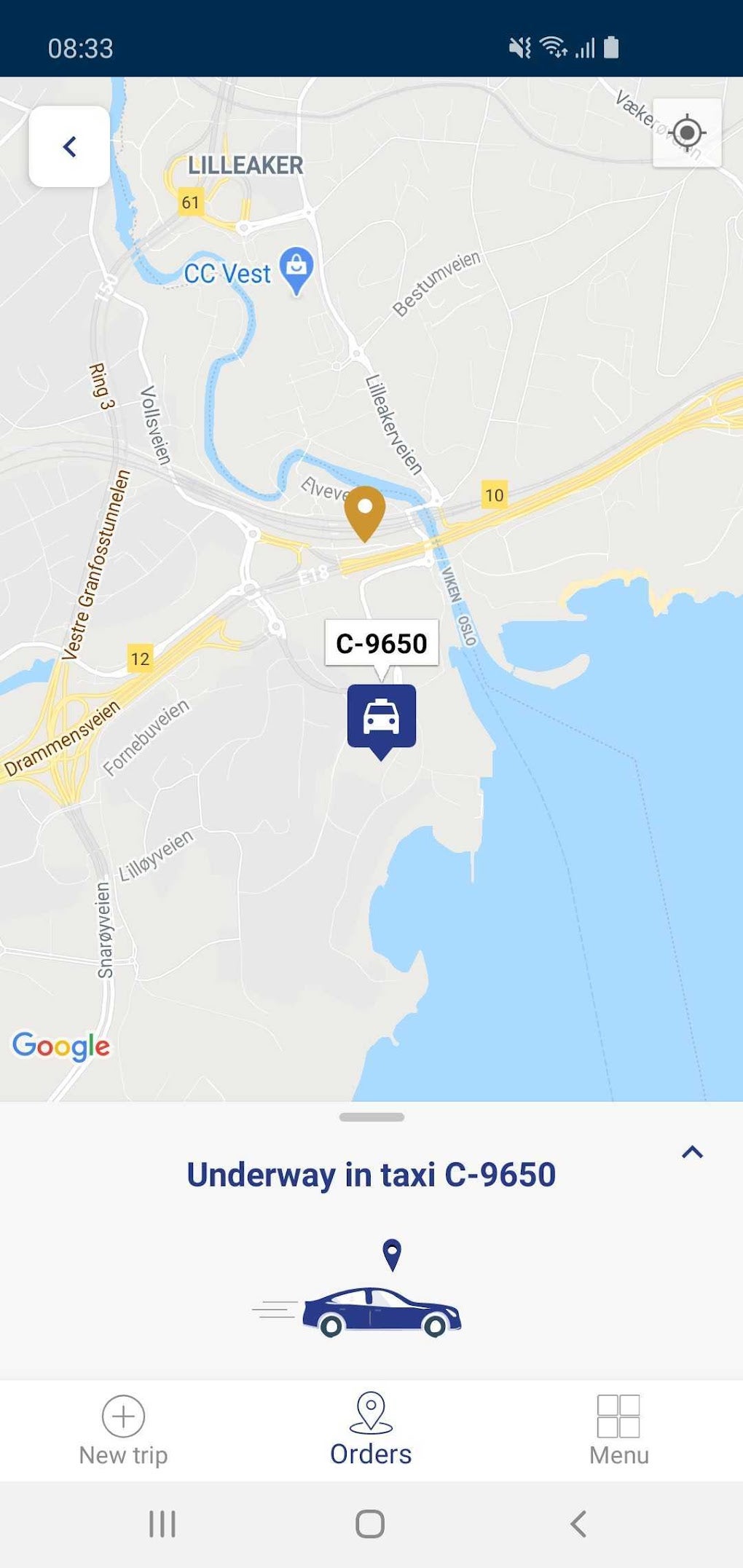Go back using the top-left arrow
The height and width of the screenshot is (1568, 743).
click(69, 146)
